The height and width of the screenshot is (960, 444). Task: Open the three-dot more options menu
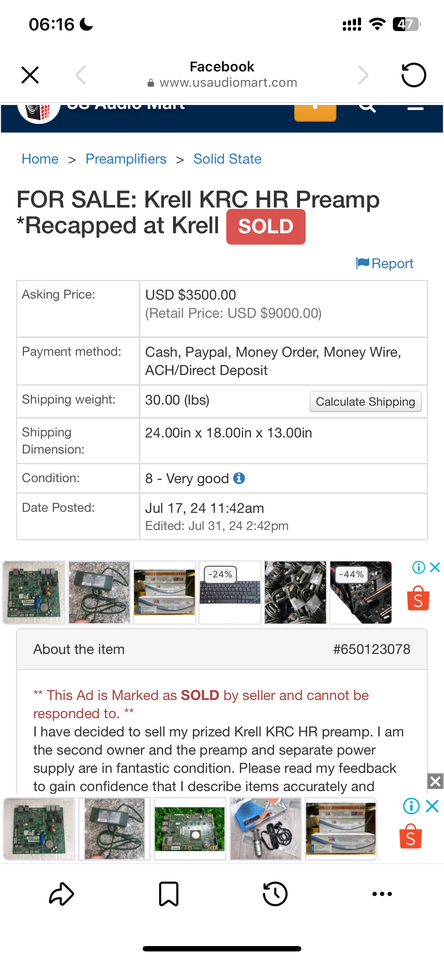[x=382, y=894]
